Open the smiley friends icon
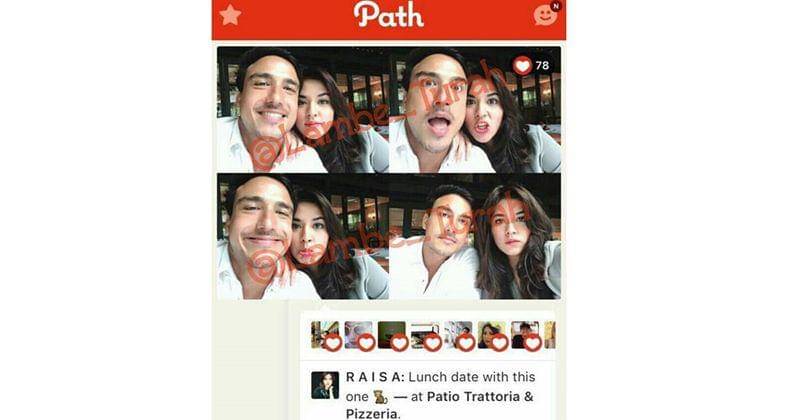This screenshot has width=800, height=420. tap(545, 15)
